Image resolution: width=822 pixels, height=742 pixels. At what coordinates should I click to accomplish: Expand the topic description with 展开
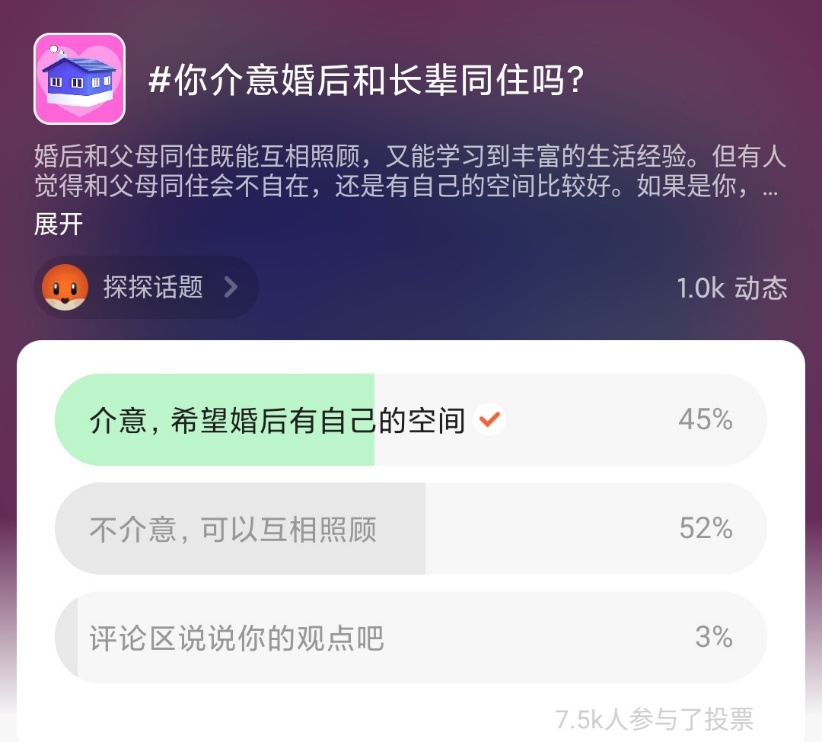click(x=58, y=225)
